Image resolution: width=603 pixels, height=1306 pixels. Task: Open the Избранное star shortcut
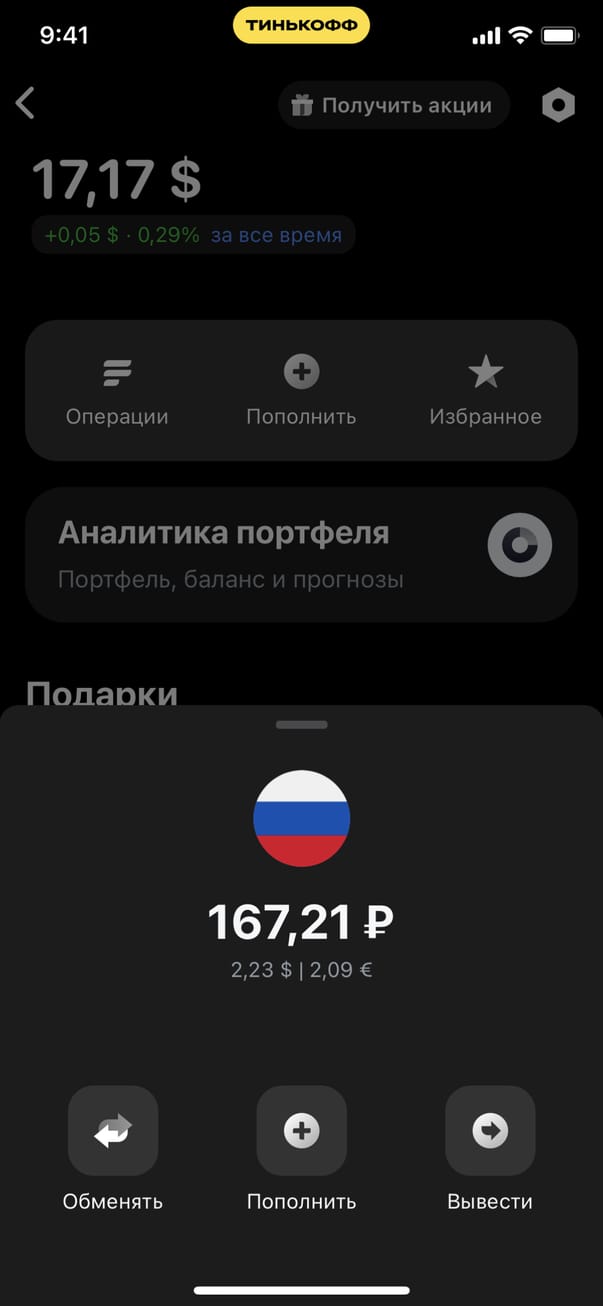[x=485, y=390]
